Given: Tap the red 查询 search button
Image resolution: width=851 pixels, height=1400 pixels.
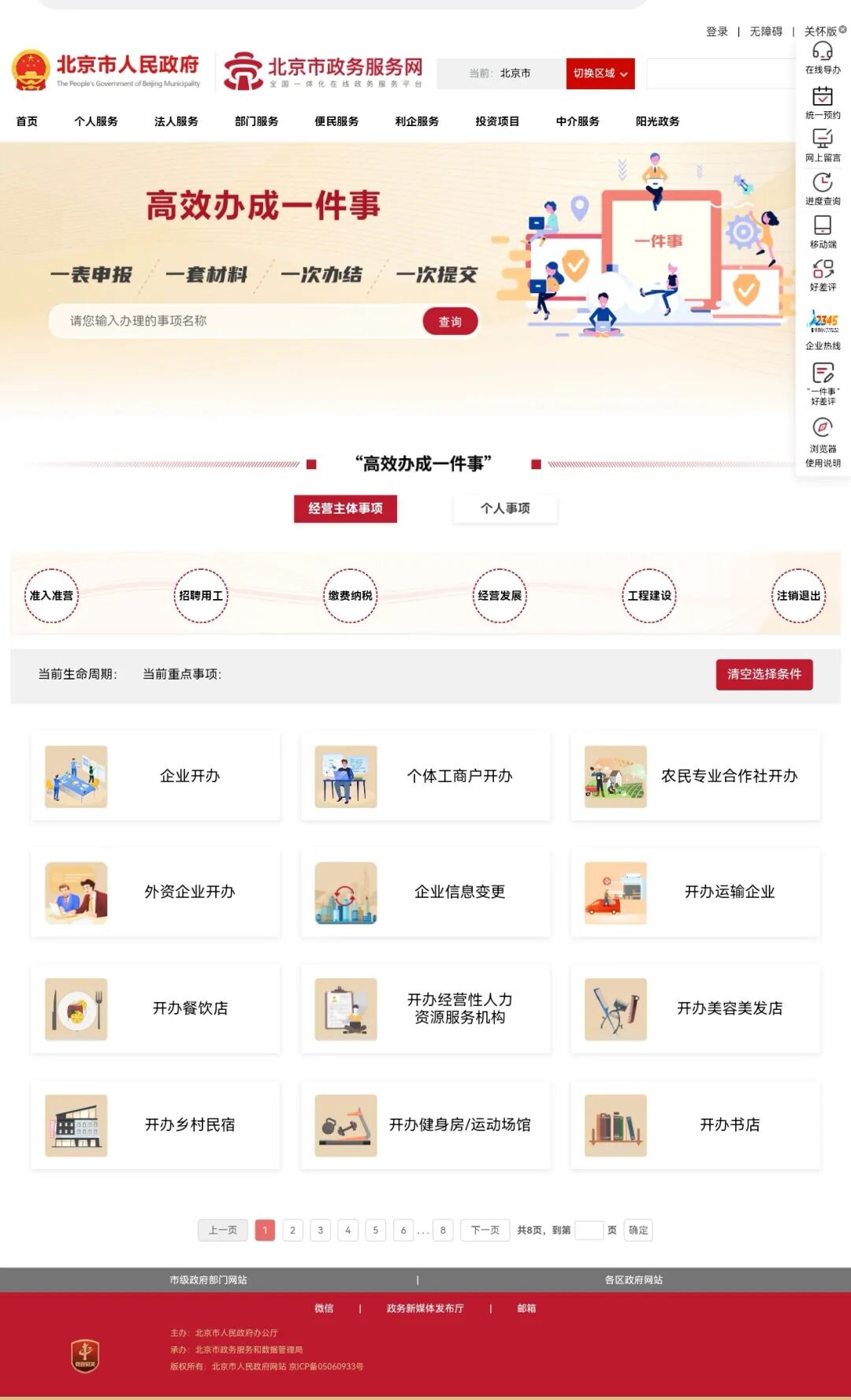Looking at the screenshot, I should pyautogui.click(x=450, y=322).
